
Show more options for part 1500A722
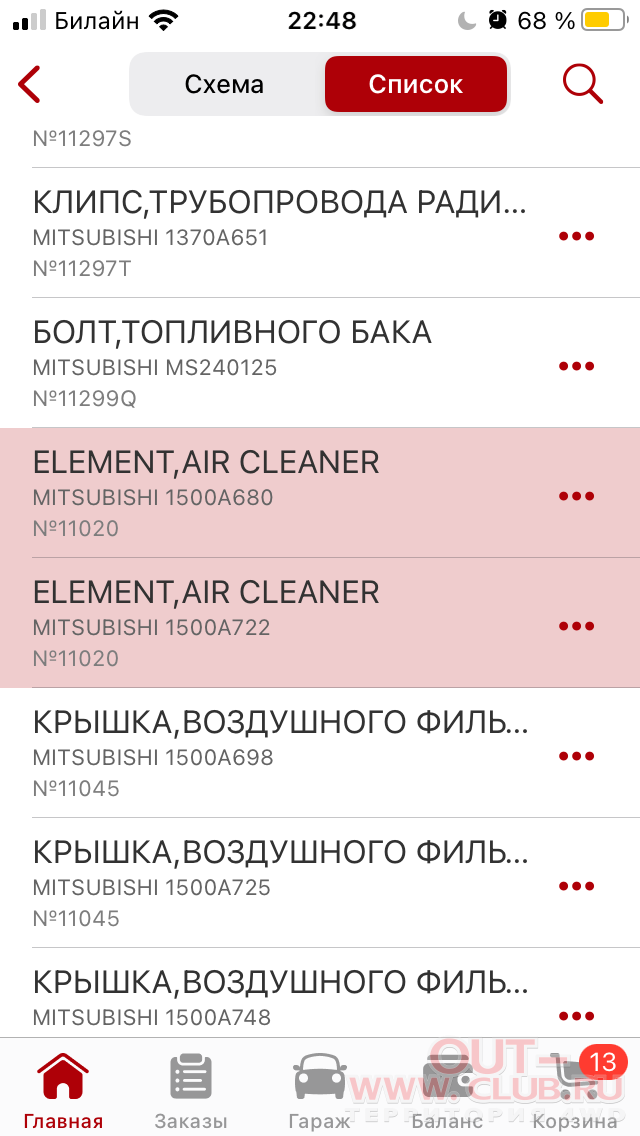coord(576,626)
